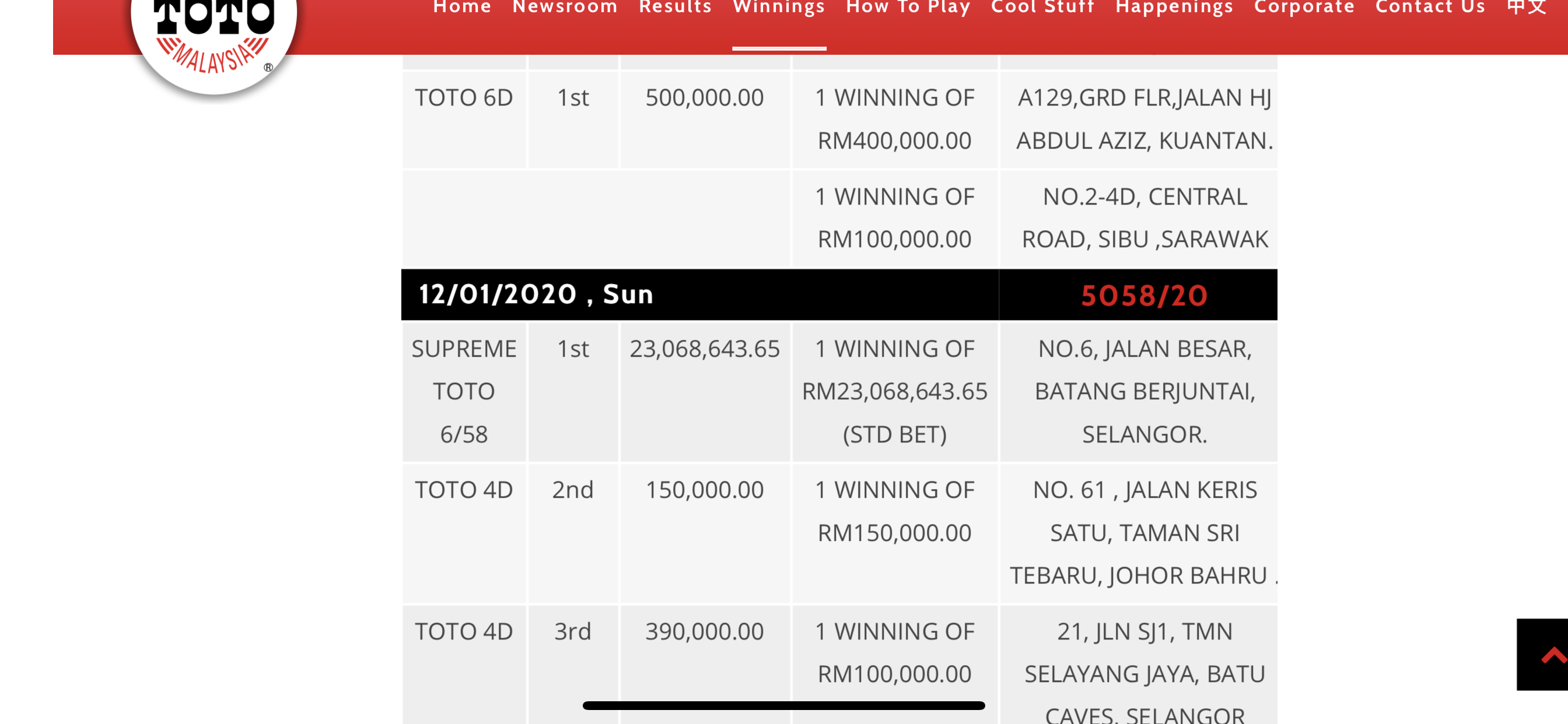Select the Winnings nav item
Image resolution: width=1568 pixels, height=724 pixels.
pyautogui.click(x=779, y=6)
